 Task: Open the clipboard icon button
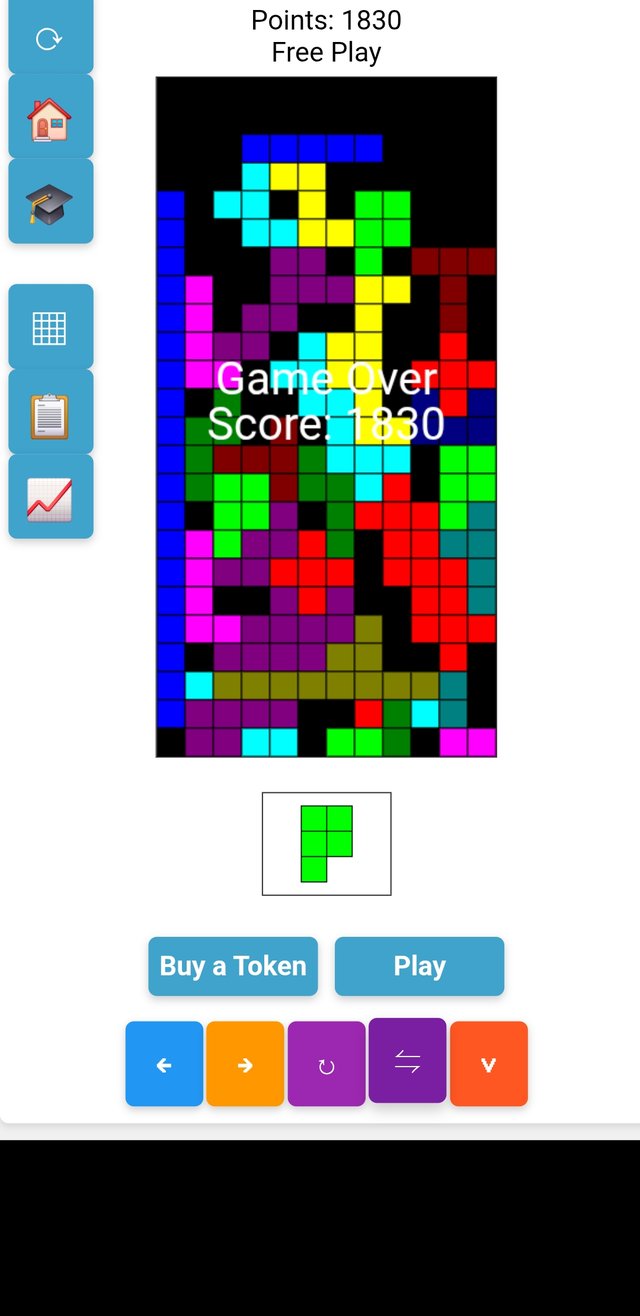[50, 413]
